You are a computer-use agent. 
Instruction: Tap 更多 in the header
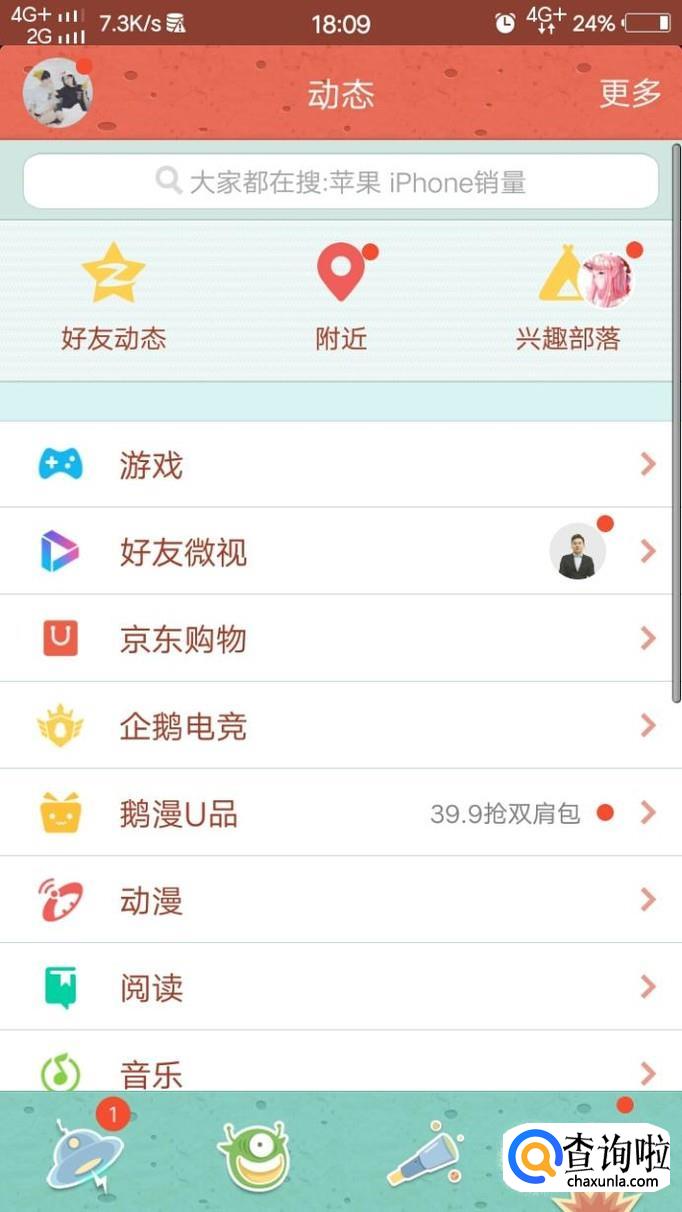(x=630, y=93)
